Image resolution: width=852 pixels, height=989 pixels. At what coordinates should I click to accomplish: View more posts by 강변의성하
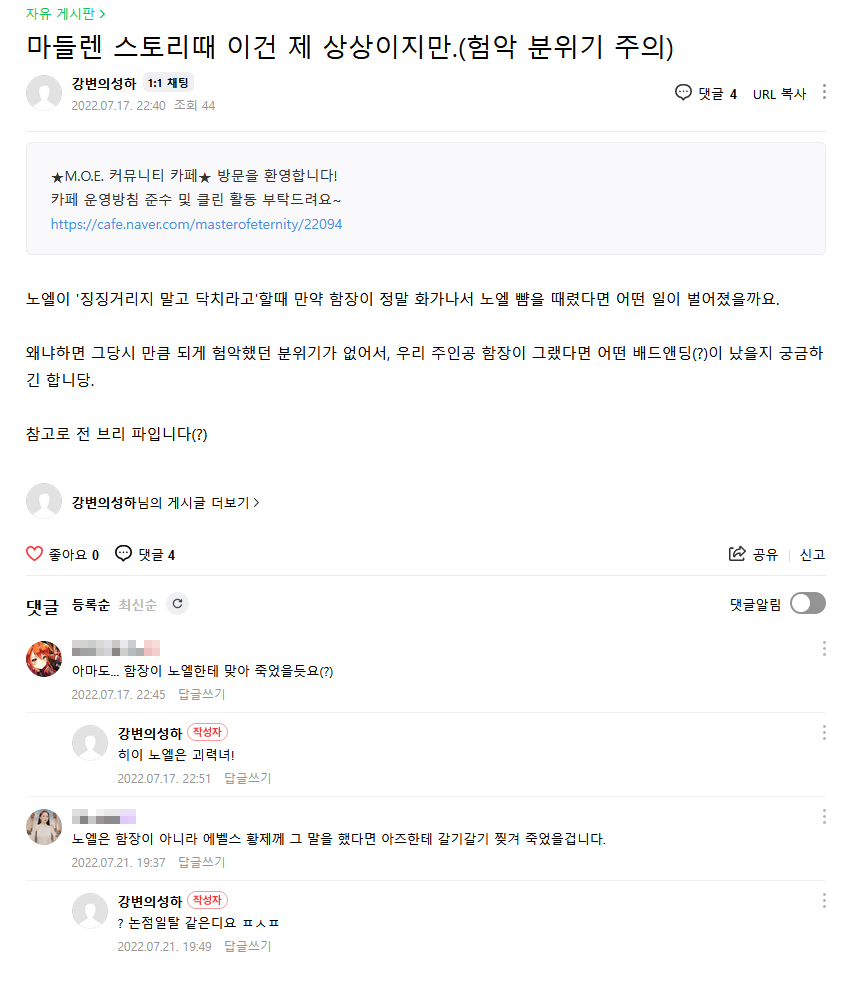(166, 502)
